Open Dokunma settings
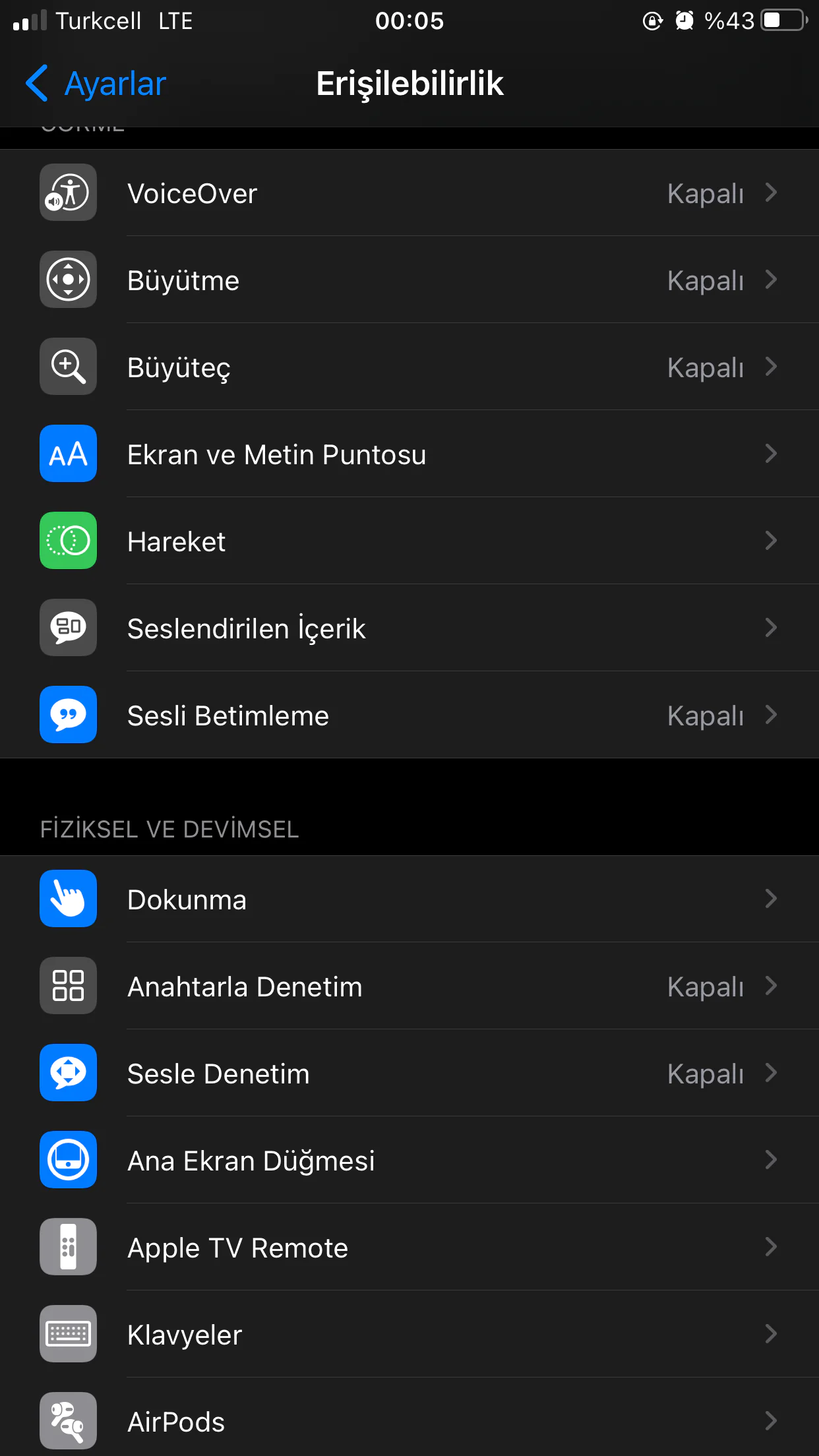Viewport: 819px width, 1456px height. 409,899
